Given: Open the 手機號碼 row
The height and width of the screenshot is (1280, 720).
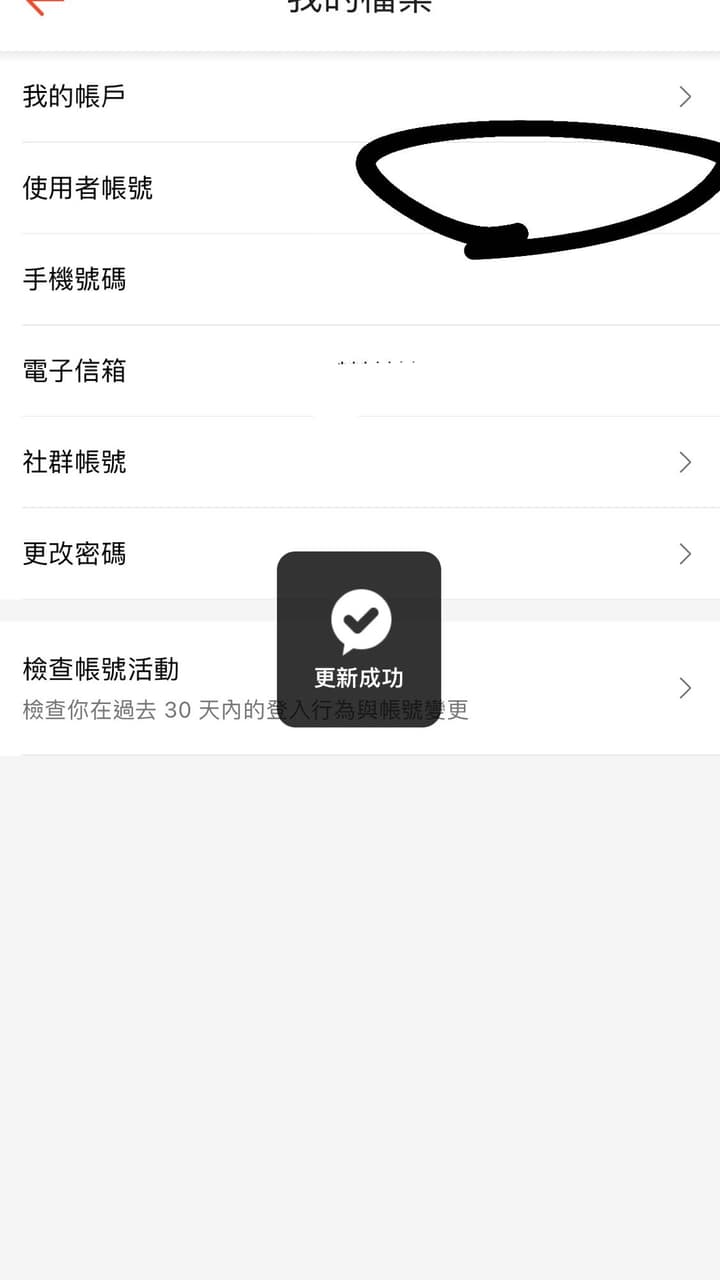Looking at the screenshot, I should tap(360, 279).
